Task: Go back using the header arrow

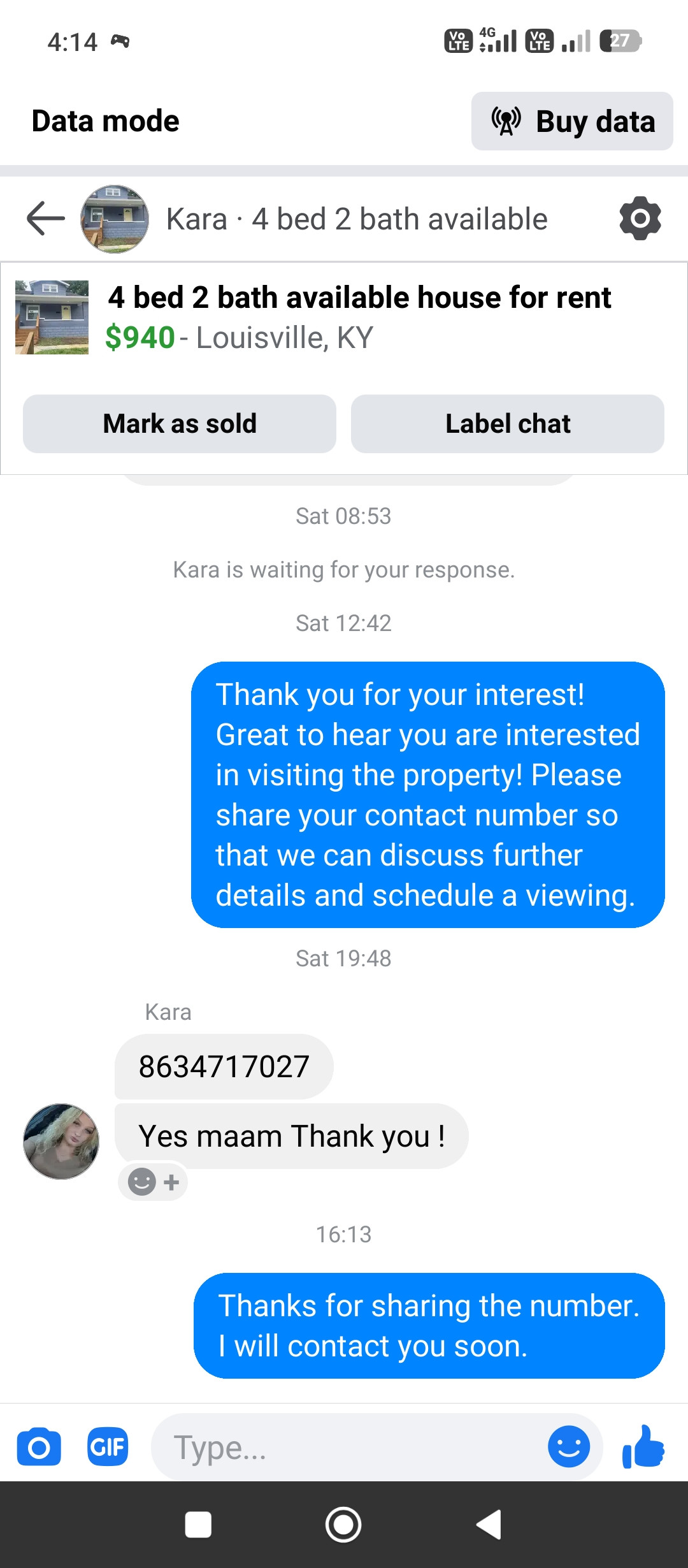Action: point(46,219)
